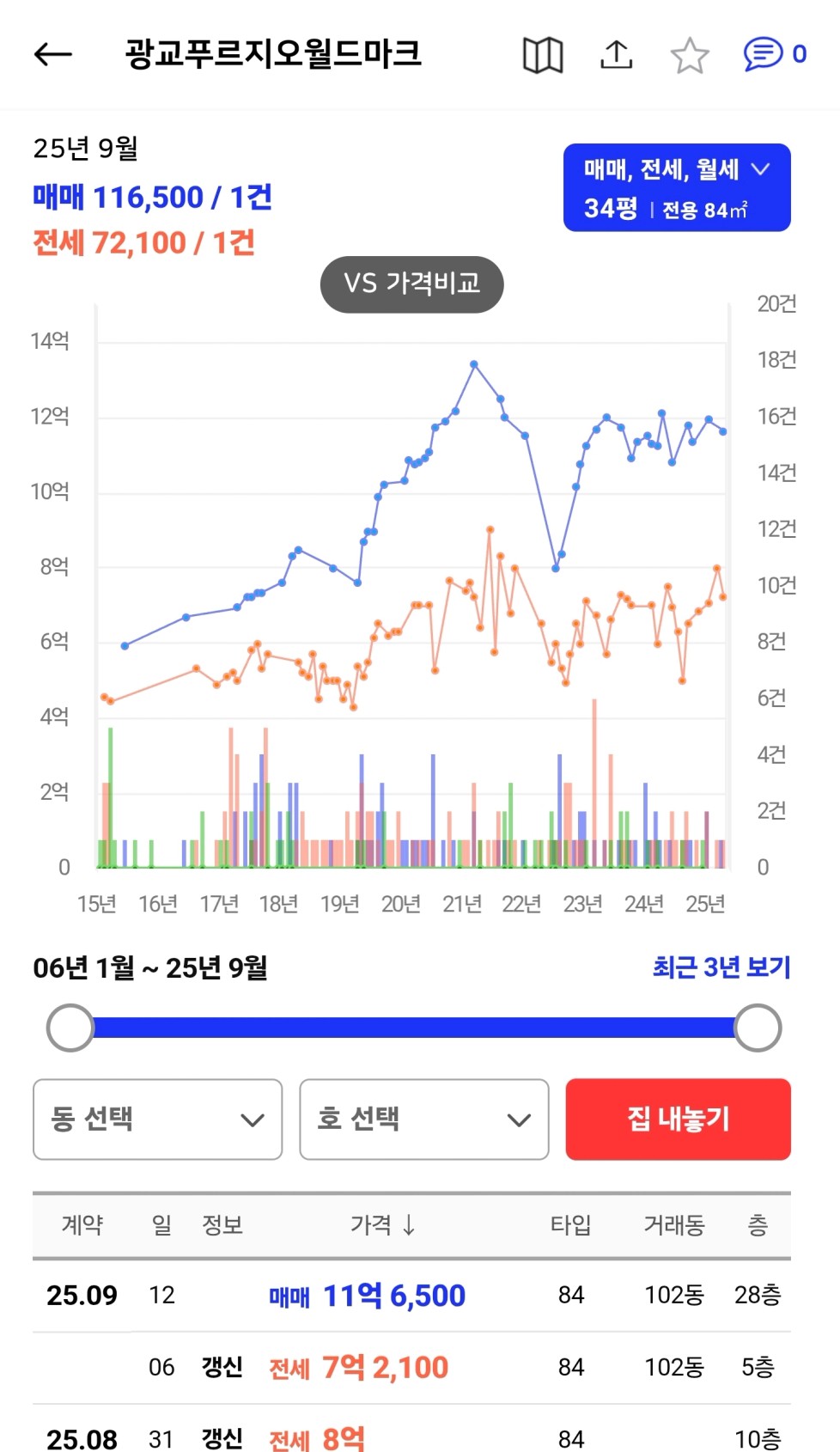Go back using the arrow icon
Image resolution: width=840 pixels, height=1452 pixels.
click(53, 54)
